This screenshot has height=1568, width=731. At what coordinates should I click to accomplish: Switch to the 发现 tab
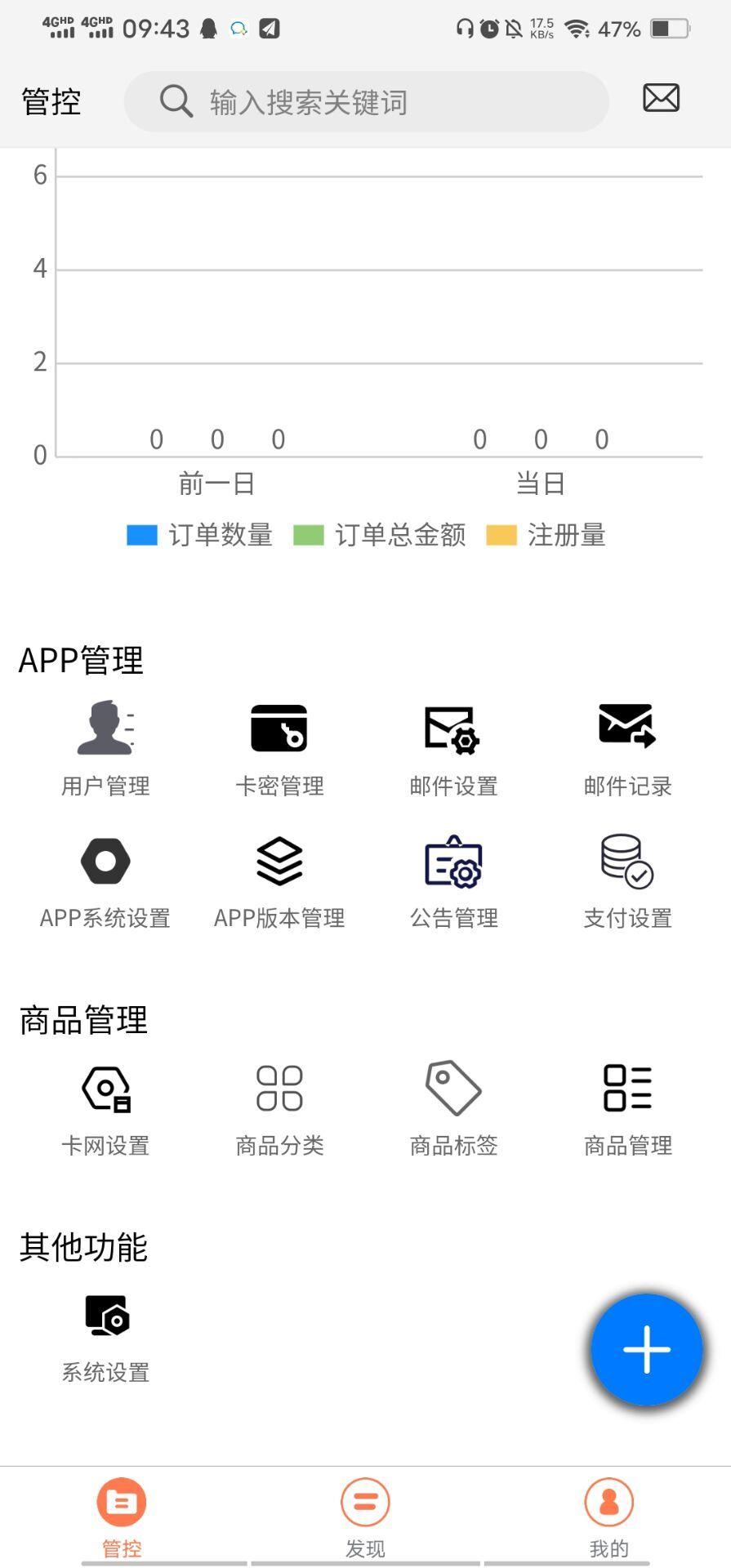[364, 1517]
